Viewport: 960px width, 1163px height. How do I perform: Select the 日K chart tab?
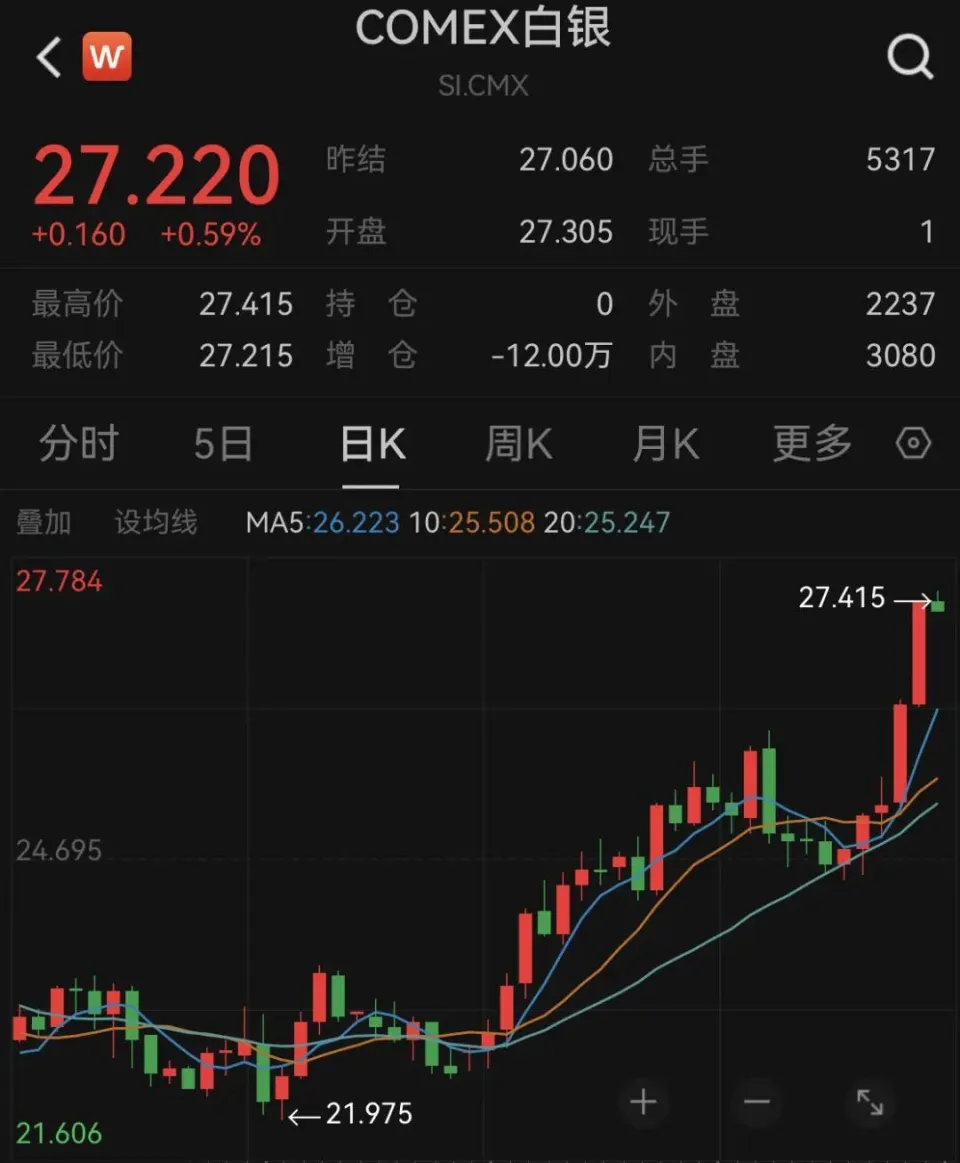(372, 444)
